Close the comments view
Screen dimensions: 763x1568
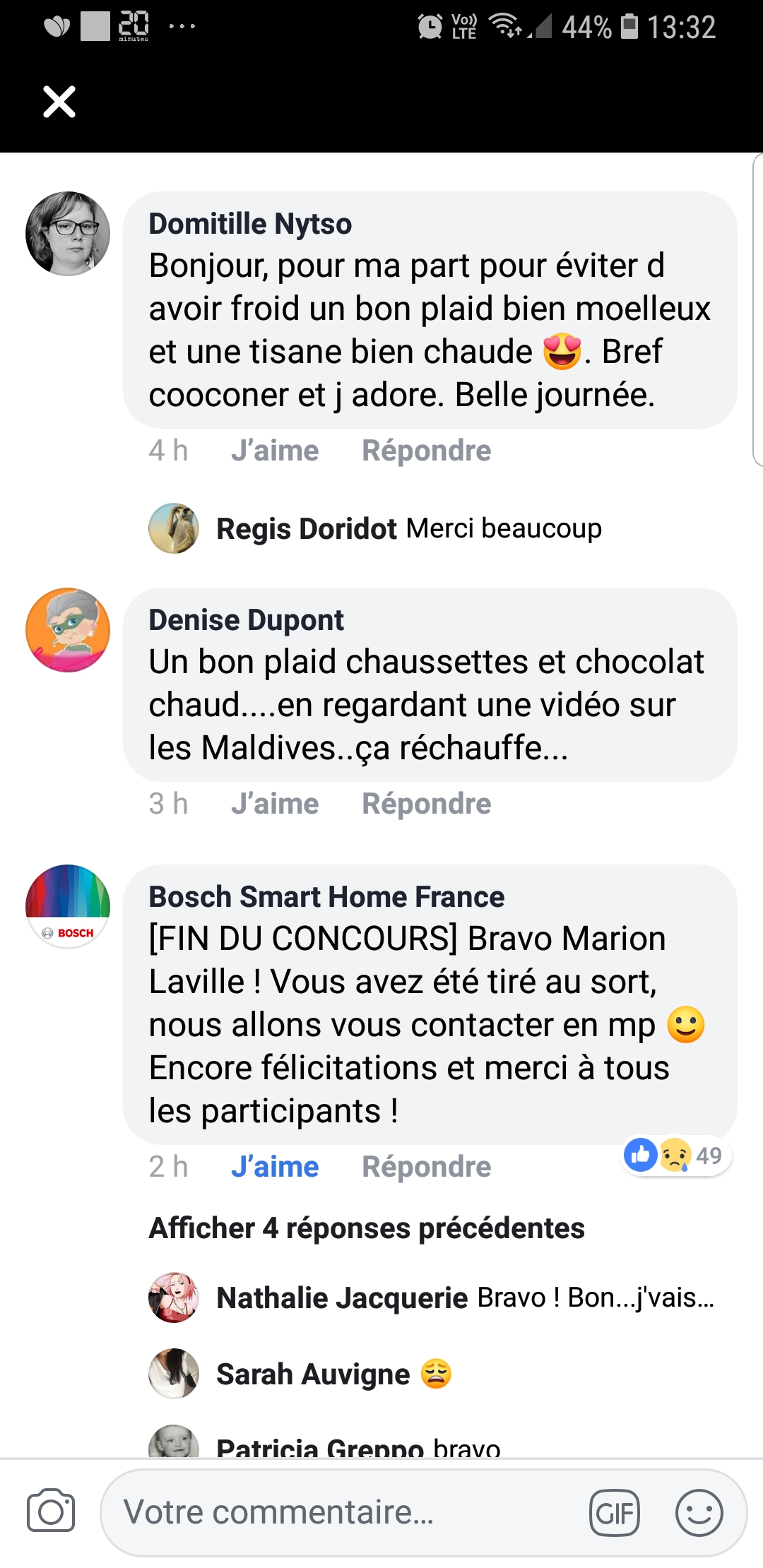click(59, 102)
